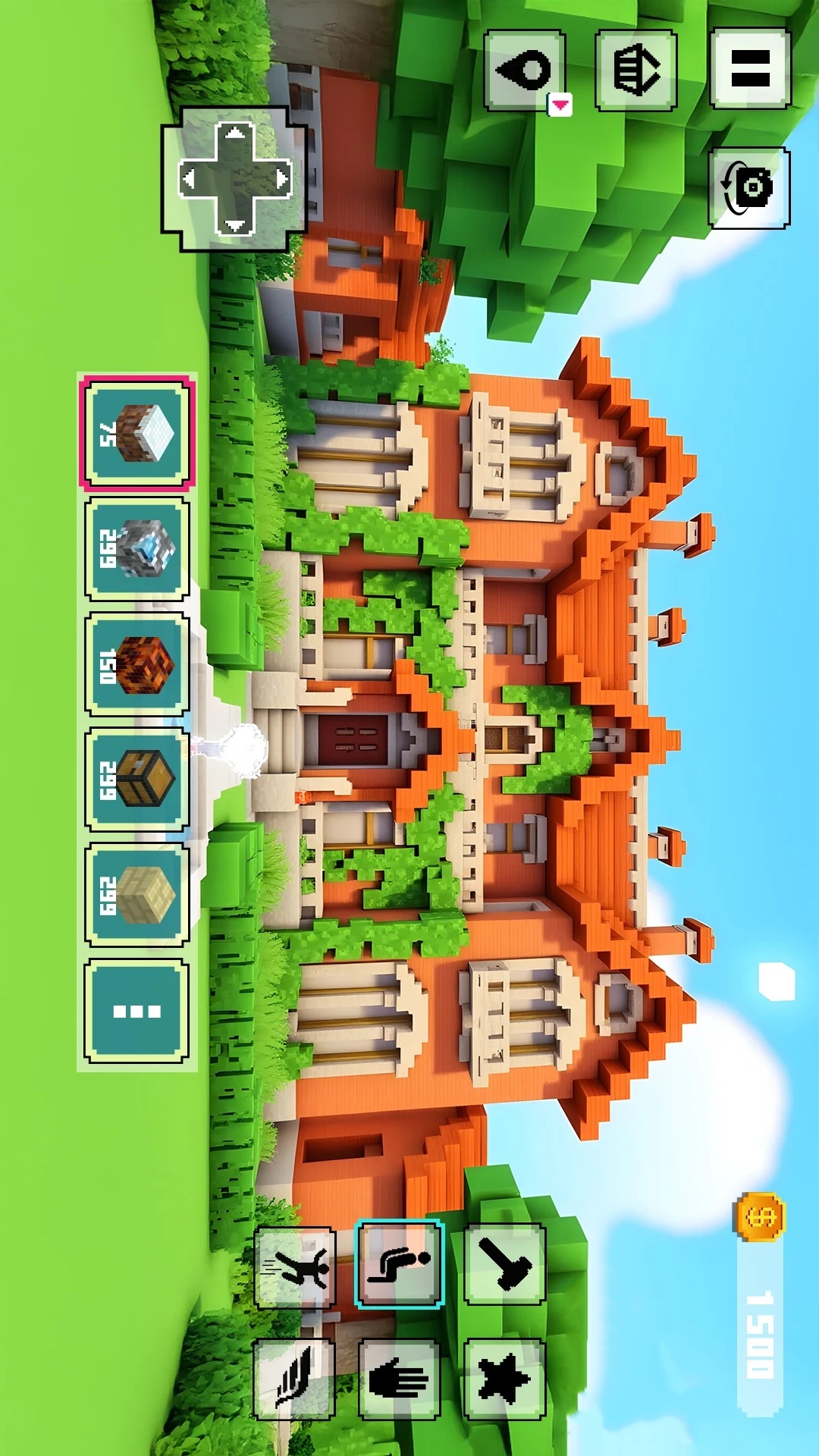This screenshot has width=819, height=1456.
Task: Tap the hand interact button
Action: [399, 1379]
